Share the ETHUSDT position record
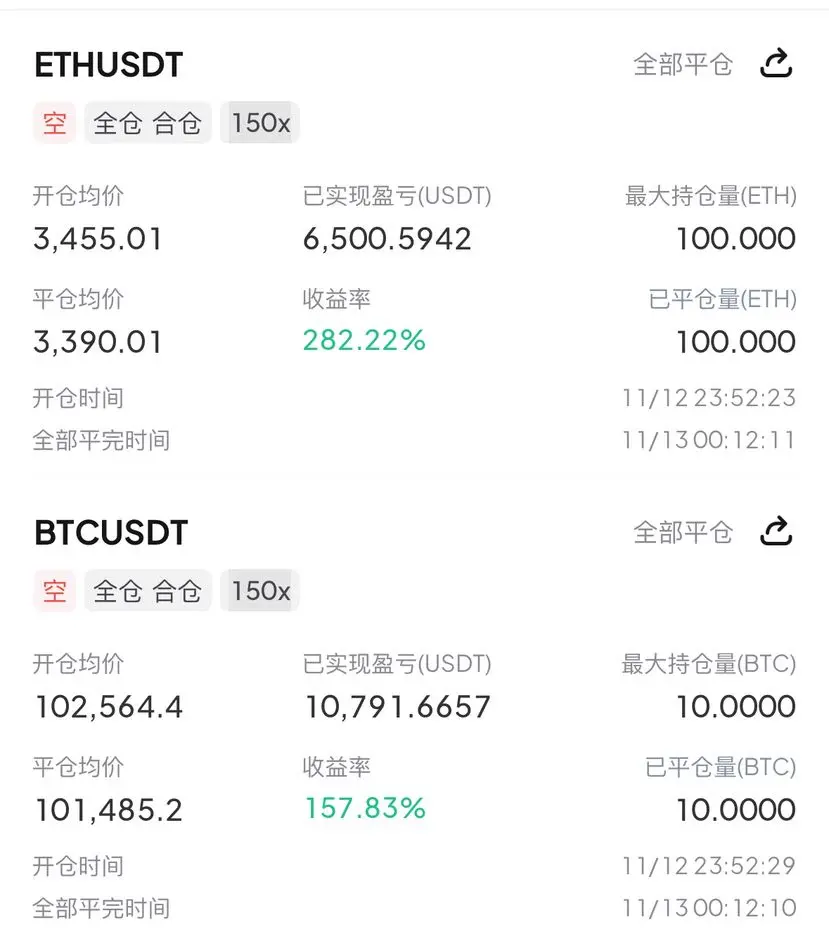Image resolution: width=829 pixels, height=941 pixels. tap(776, 64)
